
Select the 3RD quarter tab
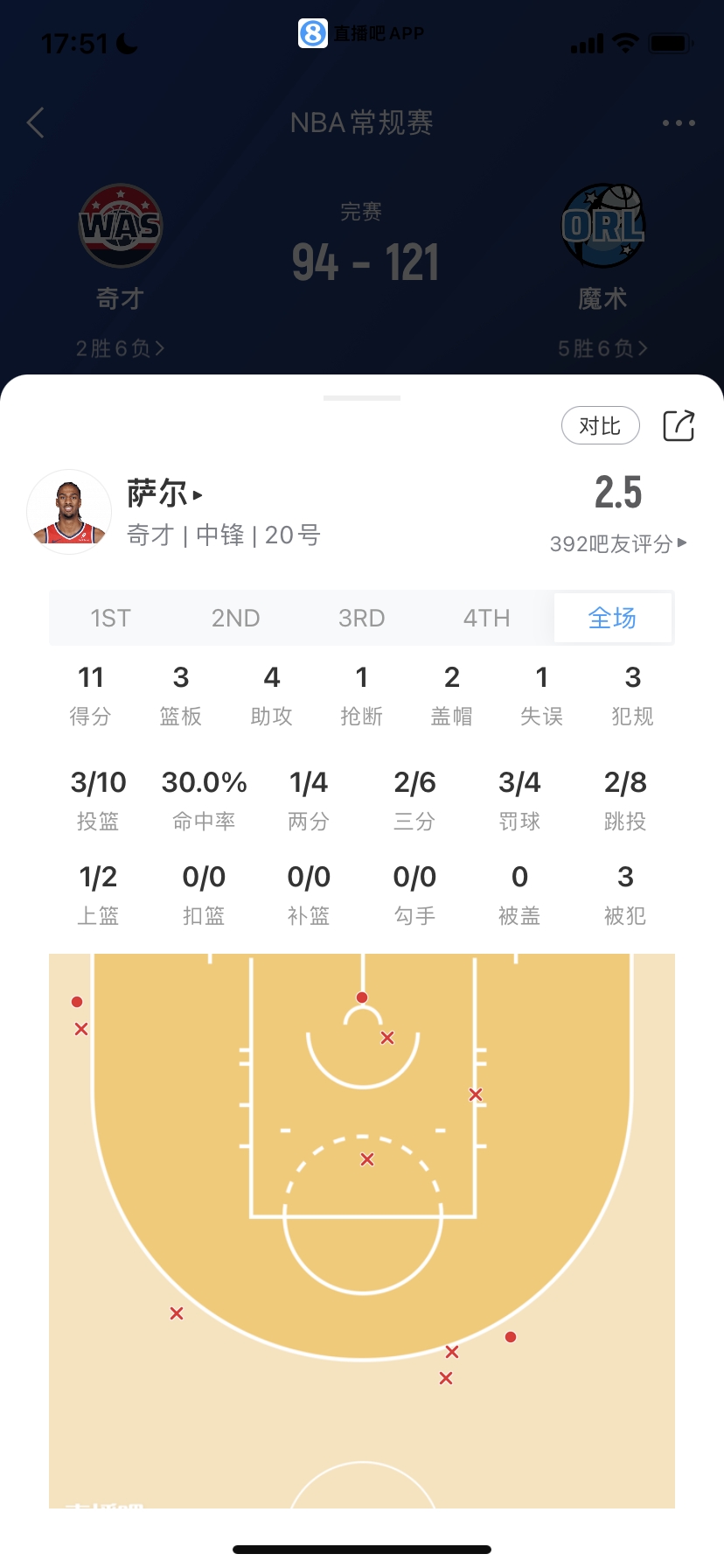click(361, 619)
